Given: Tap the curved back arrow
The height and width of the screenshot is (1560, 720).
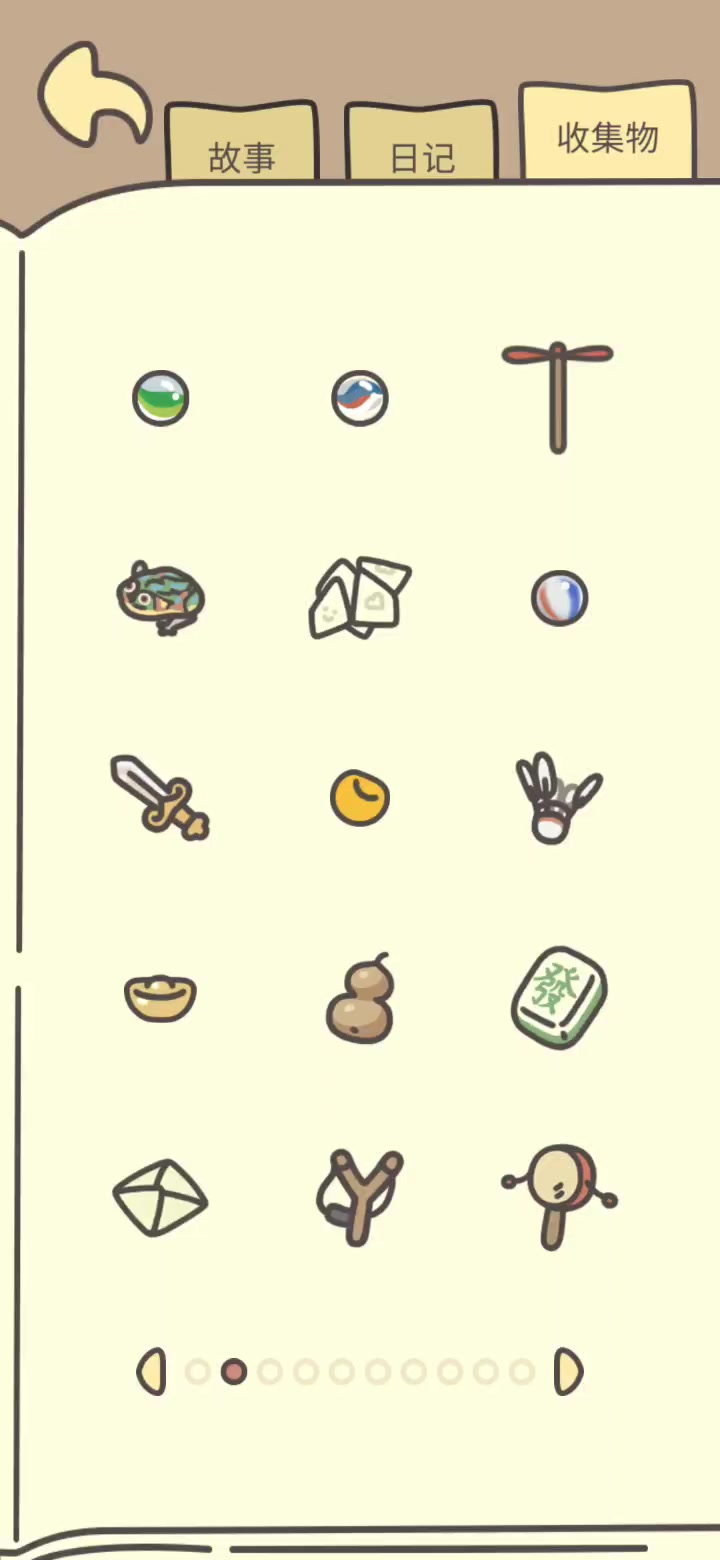Looking at the screenshot, I should tap(94, 95).
